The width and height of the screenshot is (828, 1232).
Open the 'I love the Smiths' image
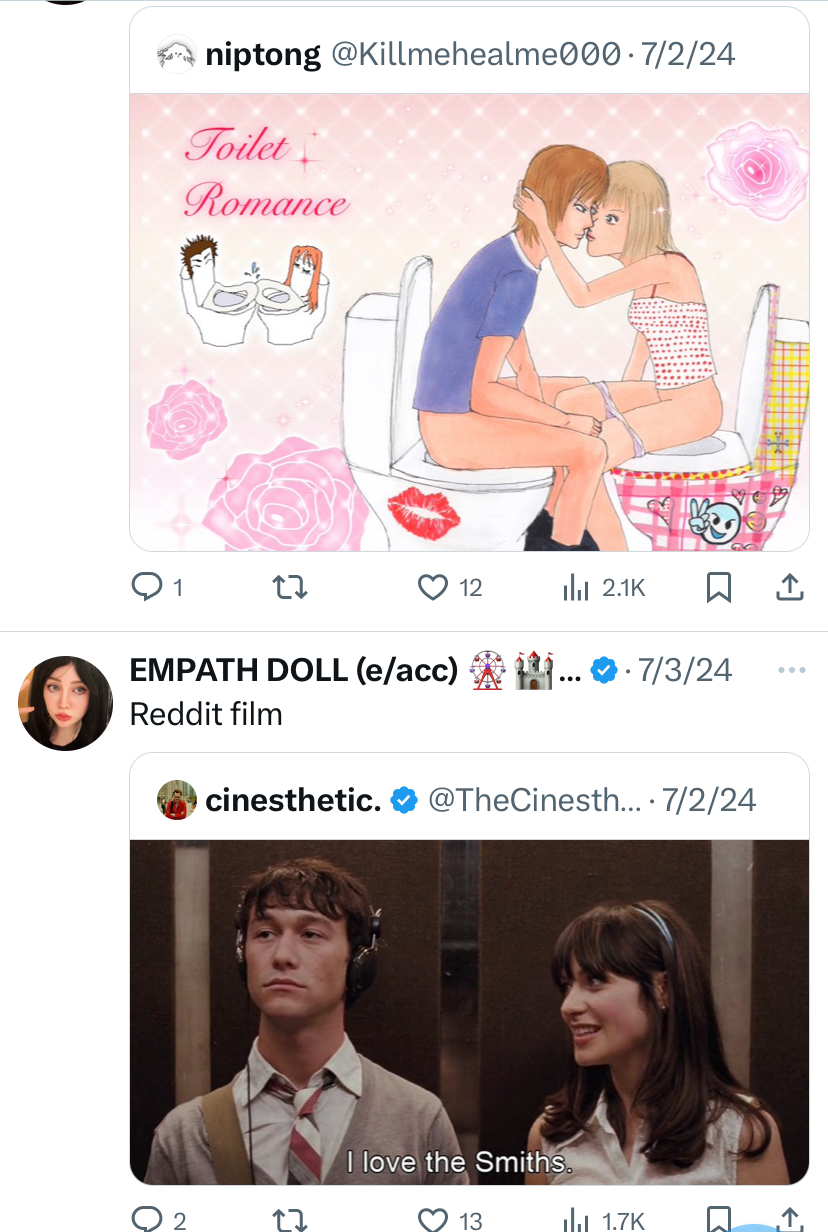click(x=469, y=1011)
